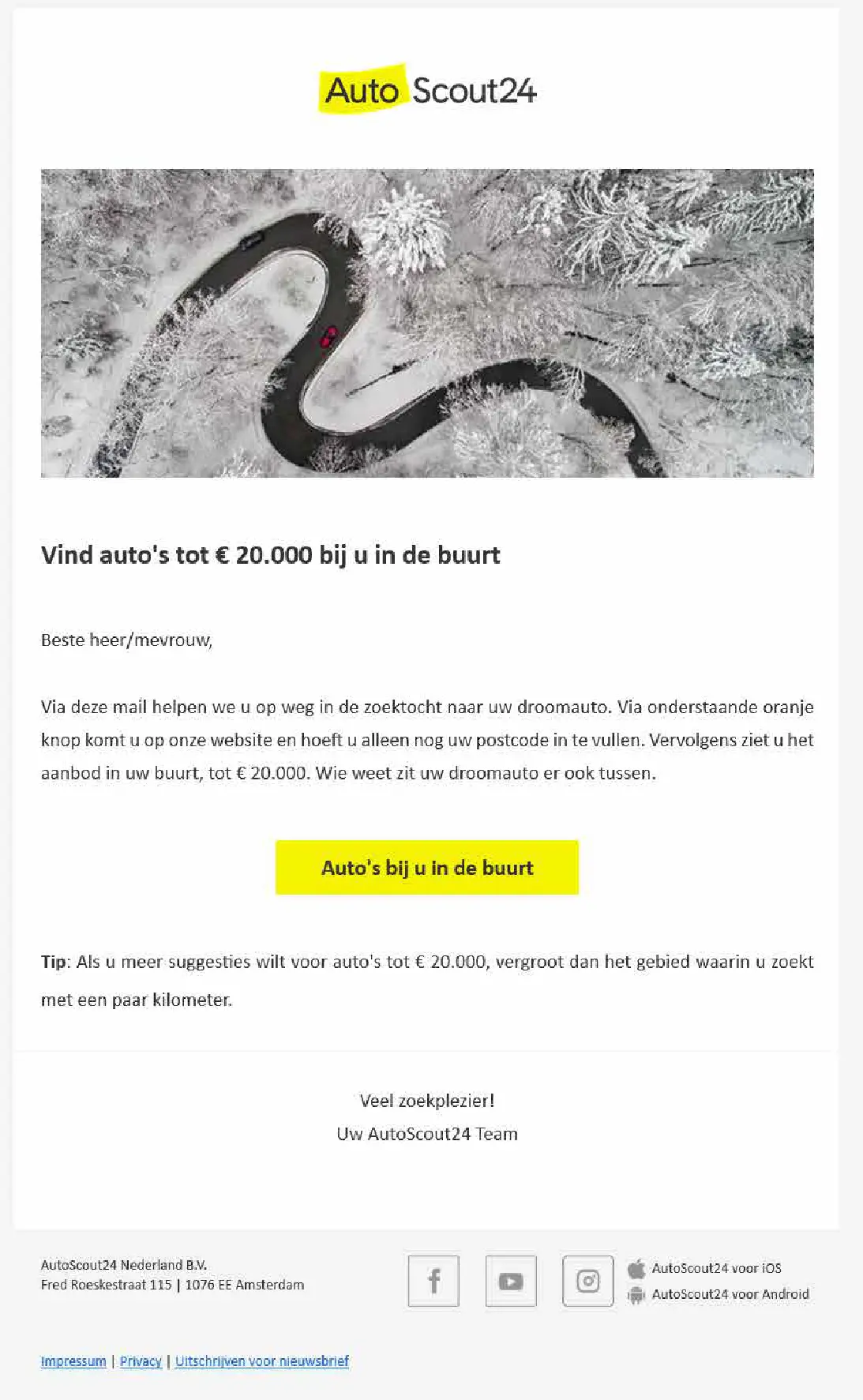863x1400 pixels.
Task: Open the AutoScout24 Facebook page
Action: (433, 1281)
